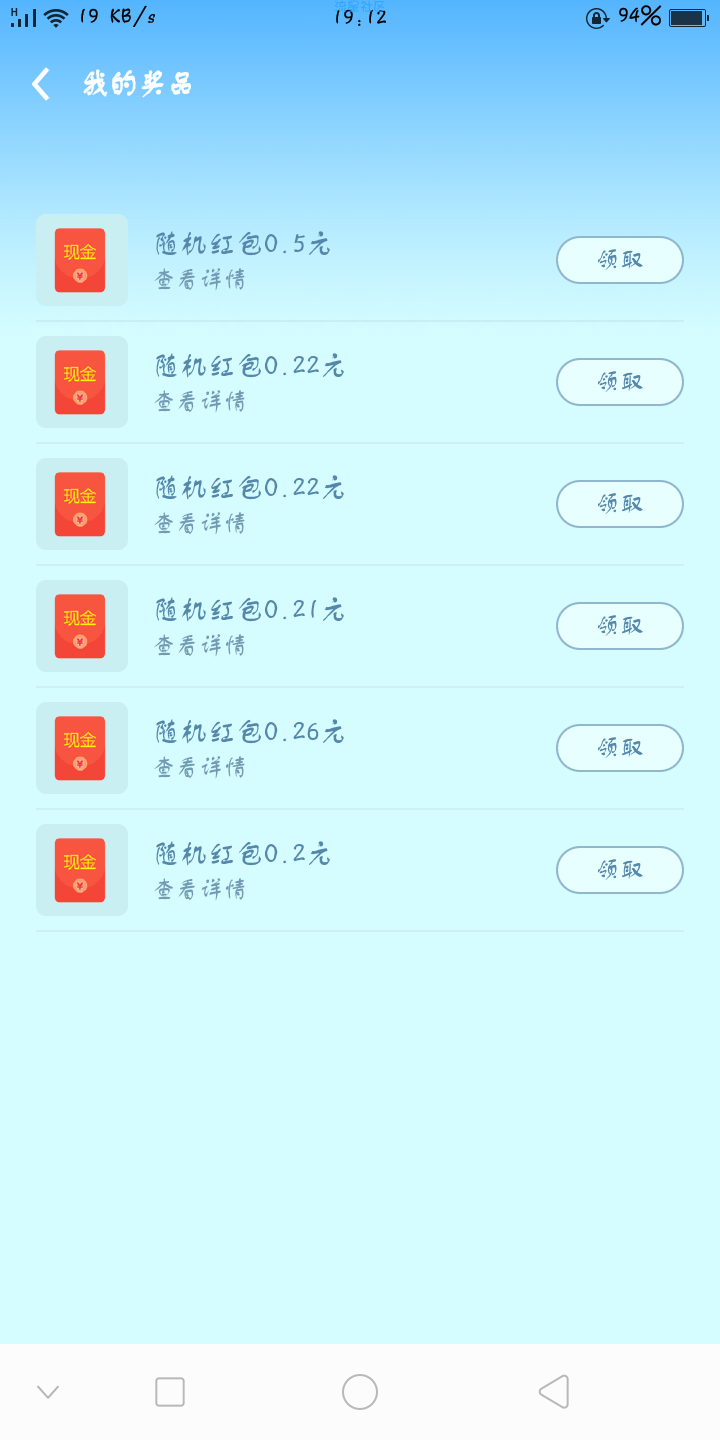Tap 领取 for 随机红包0.21元

click(620, 626)
